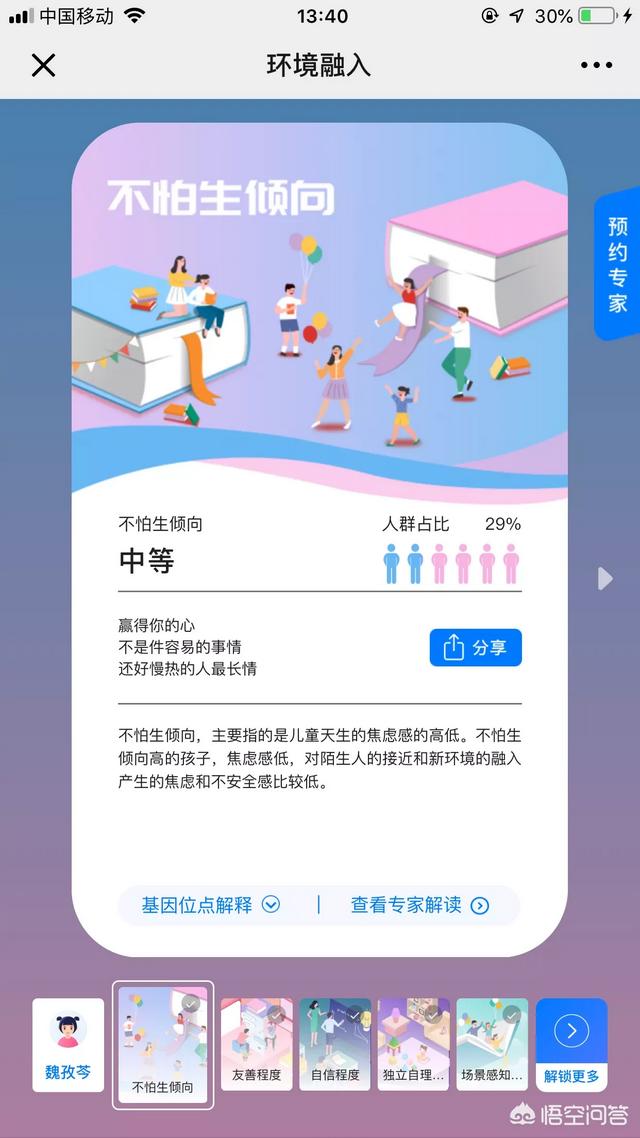Share the 不怕生倾向 result via 分享
Screen dimensions: 640x1138
click(475, 648)
